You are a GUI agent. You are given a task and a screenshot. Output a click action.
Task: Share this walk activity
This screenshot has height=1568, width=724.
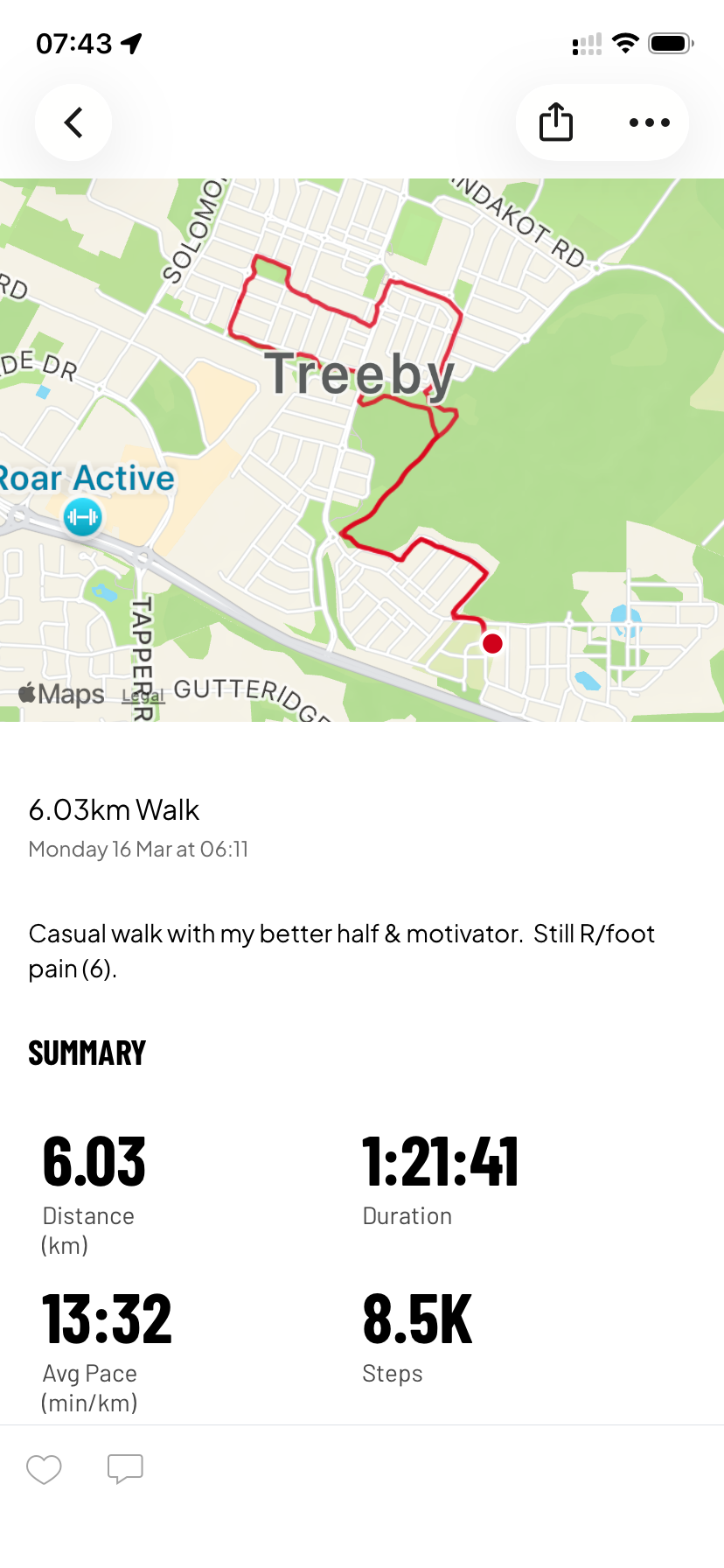(x=556, y=122)
